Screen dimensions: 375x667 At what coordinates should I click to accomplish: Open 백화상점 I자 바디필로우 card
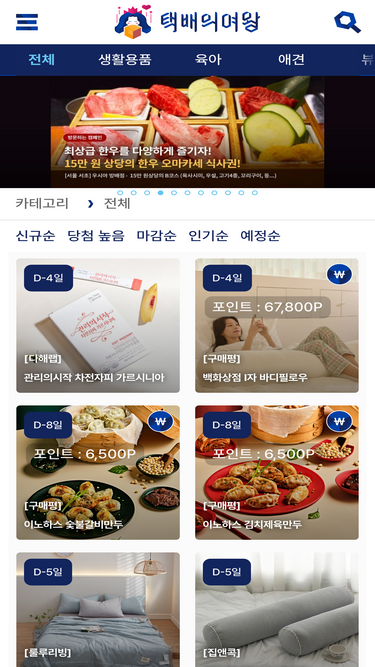277,325
